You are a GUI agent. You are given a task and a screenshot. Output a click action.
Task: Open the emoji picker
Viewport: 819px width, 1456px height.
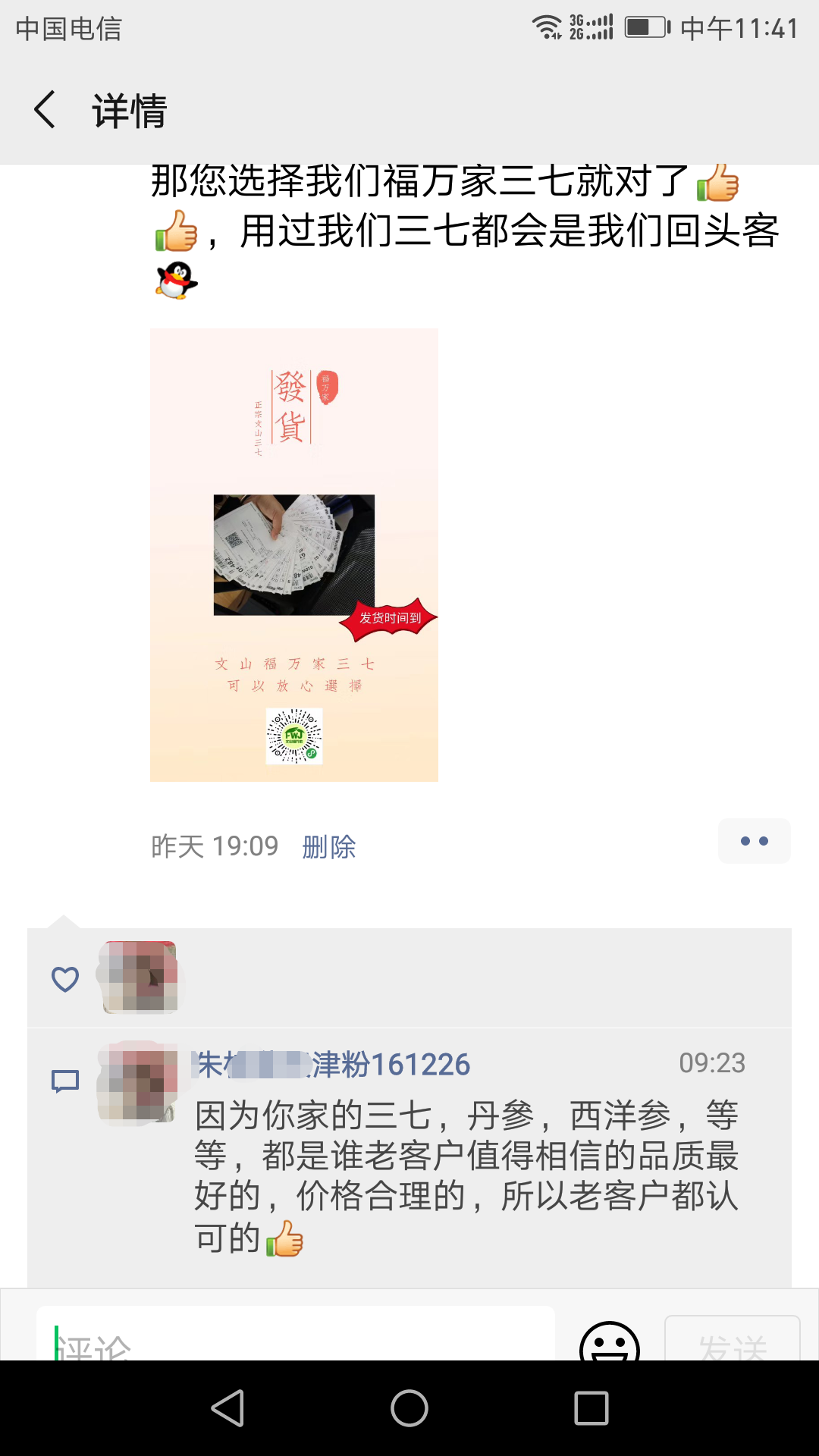pyautogui.click(x=609, y=1342)
